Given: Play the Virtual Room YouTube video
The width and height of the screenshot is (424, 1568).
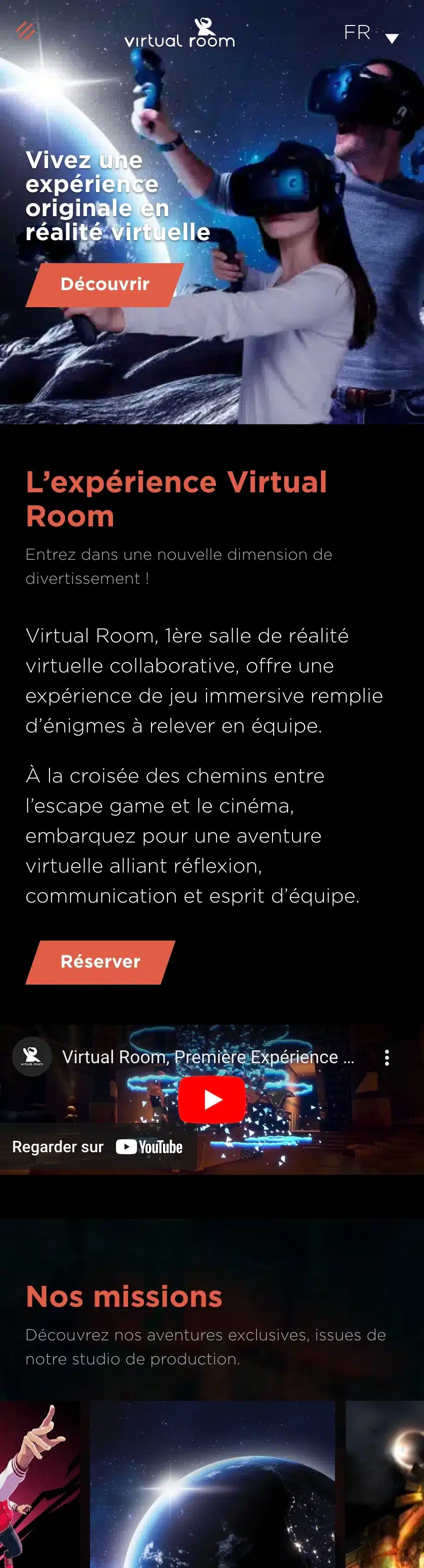Looking at the screenshot, I should [x=211, y=1099].
